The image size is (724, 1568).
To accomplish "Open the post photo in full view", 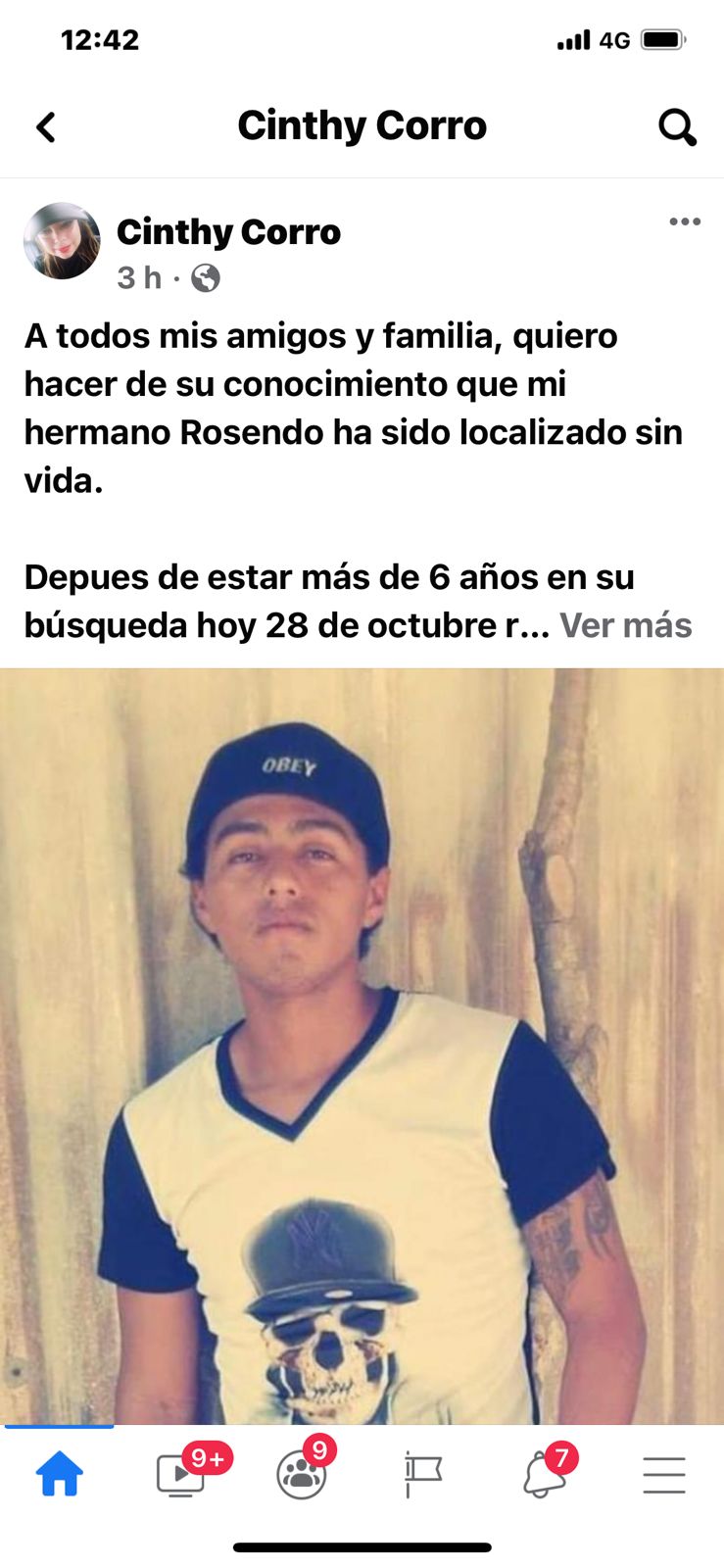I will pos(362,1045).
